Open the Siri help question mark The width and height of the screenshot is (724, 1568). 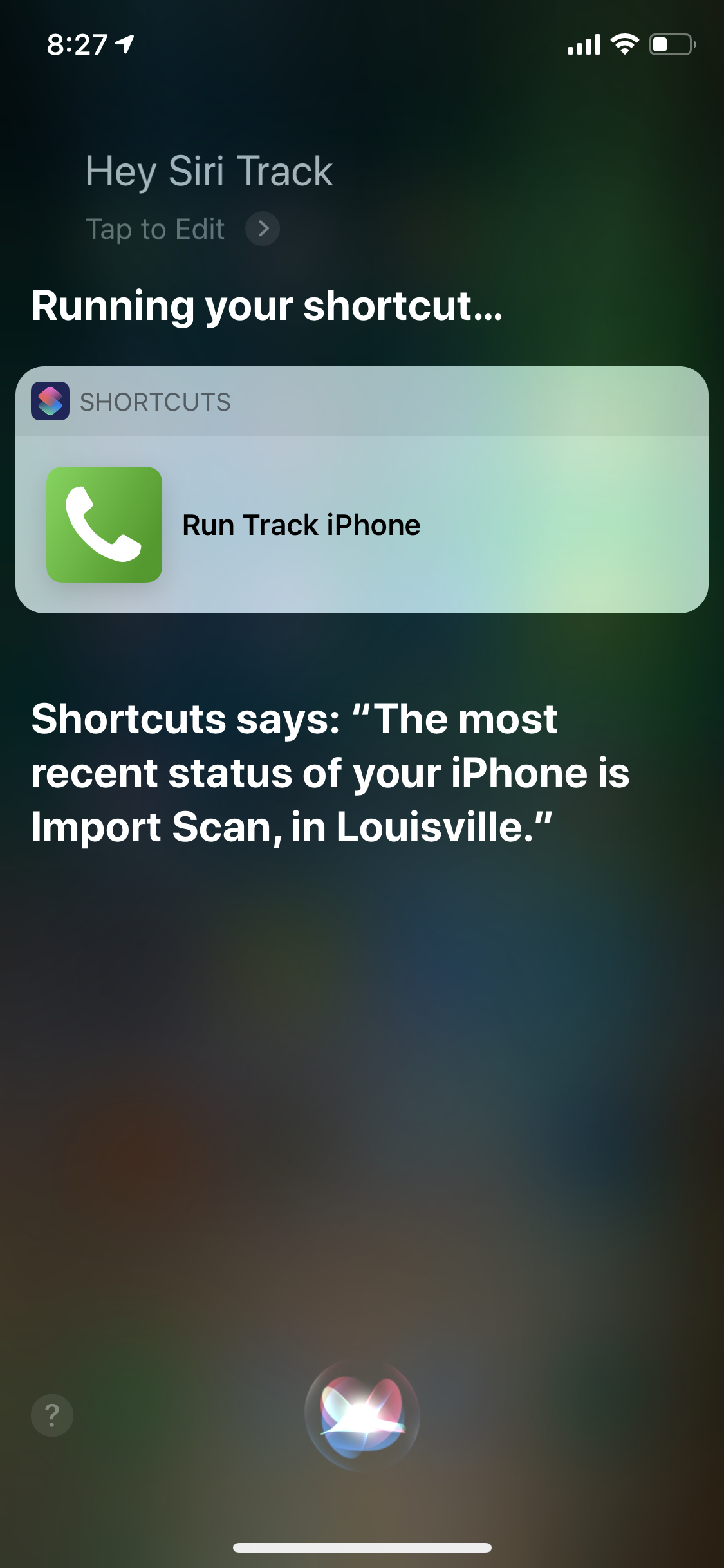[52, 1415]
